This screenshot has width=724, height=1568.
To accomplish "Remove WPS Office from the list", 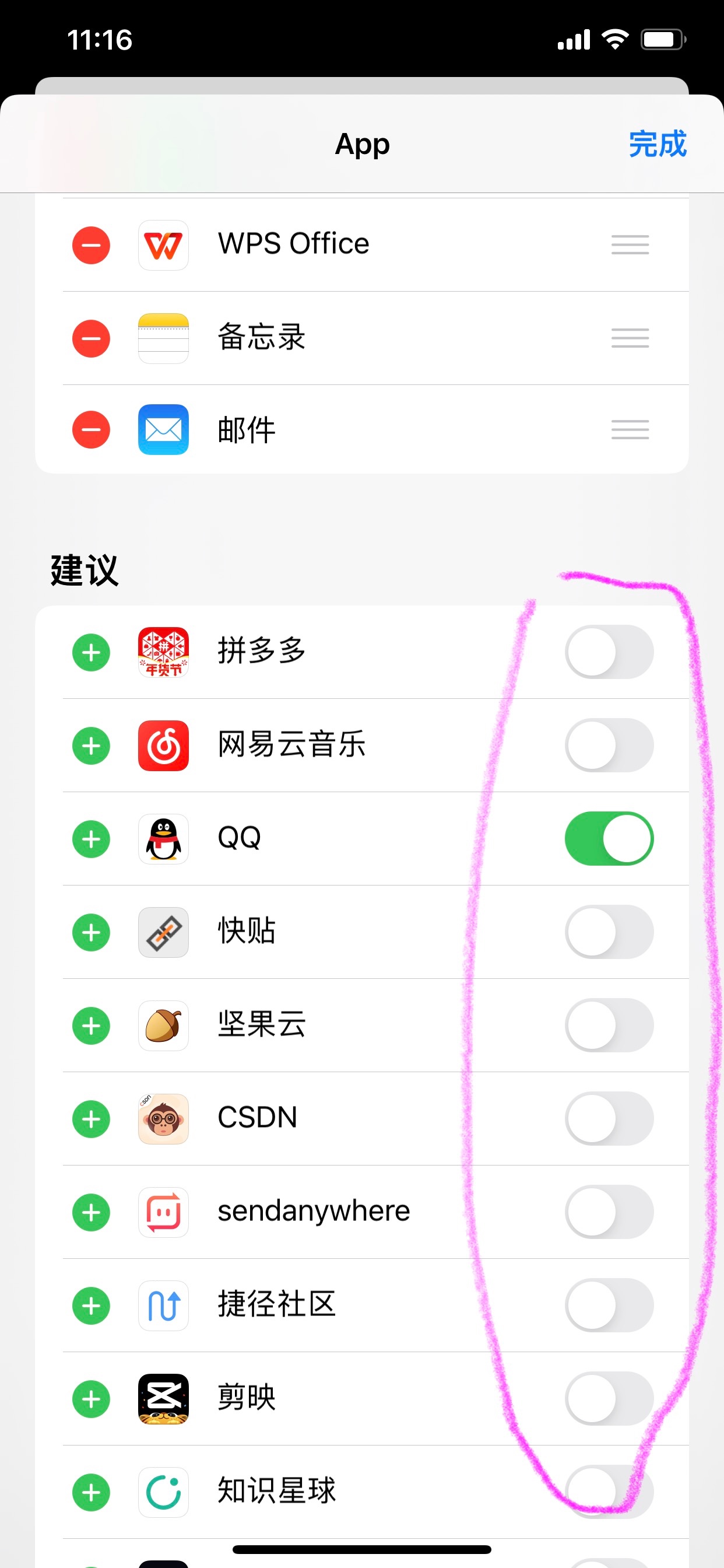I will click(x=92, y=246).
